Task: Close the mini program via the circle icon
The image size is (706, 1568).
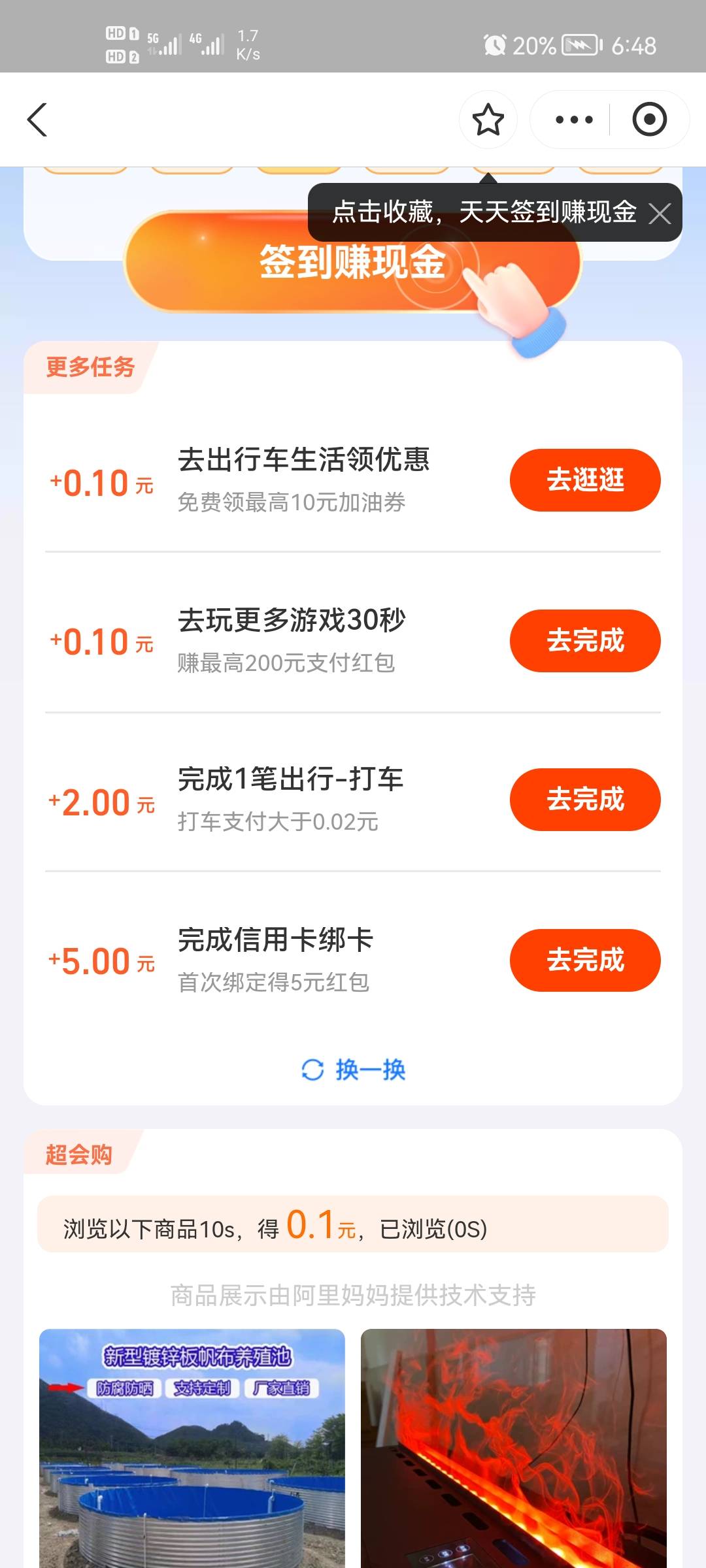Action: [x=649, y=120]
